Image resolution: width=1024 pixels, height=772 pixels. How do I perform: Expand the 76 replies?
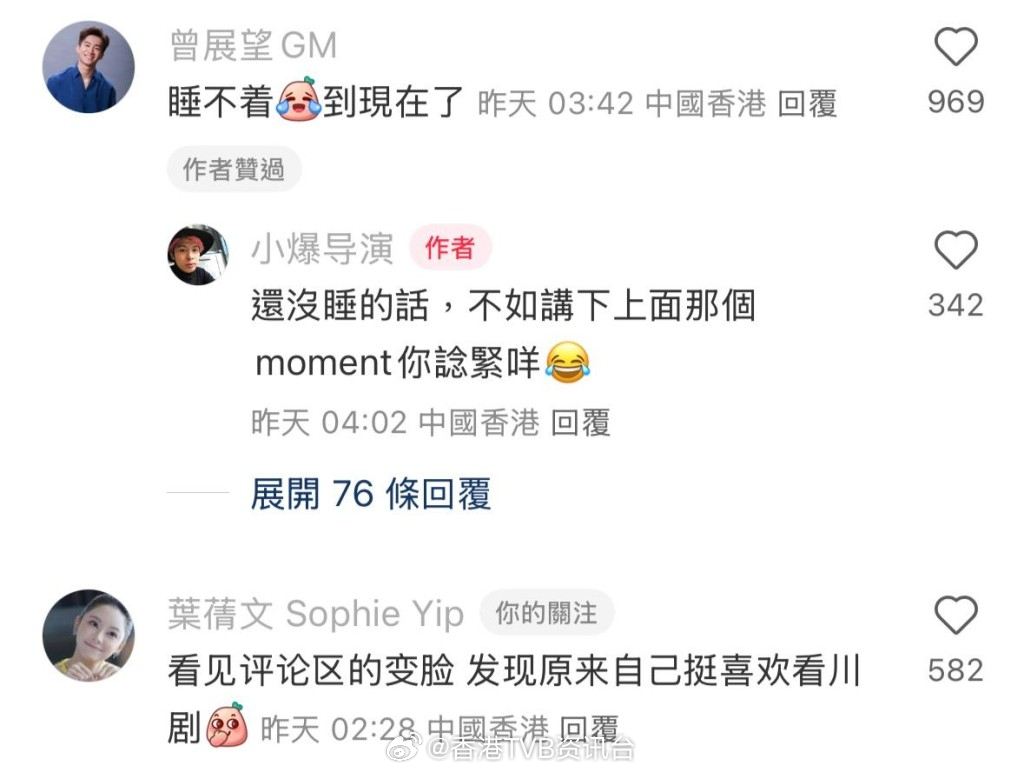pos(371,494)
